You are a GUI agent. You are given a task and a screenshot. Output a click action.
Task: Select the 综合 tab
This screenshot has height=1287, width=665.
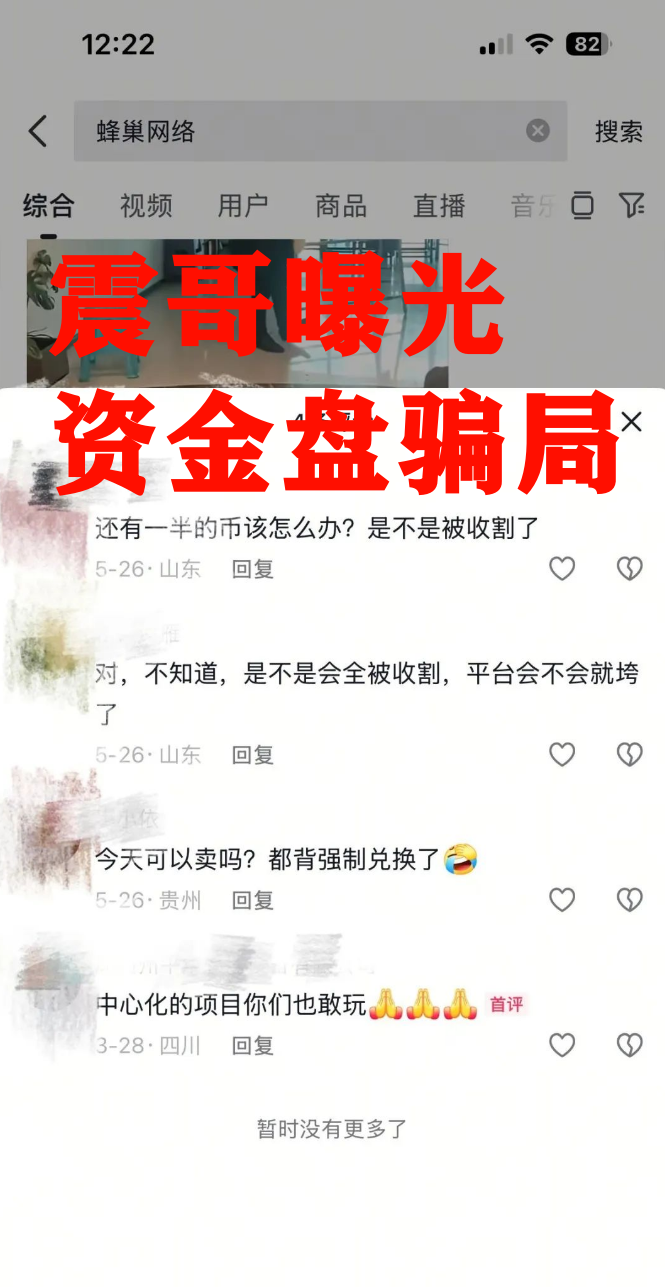(48, 206)
